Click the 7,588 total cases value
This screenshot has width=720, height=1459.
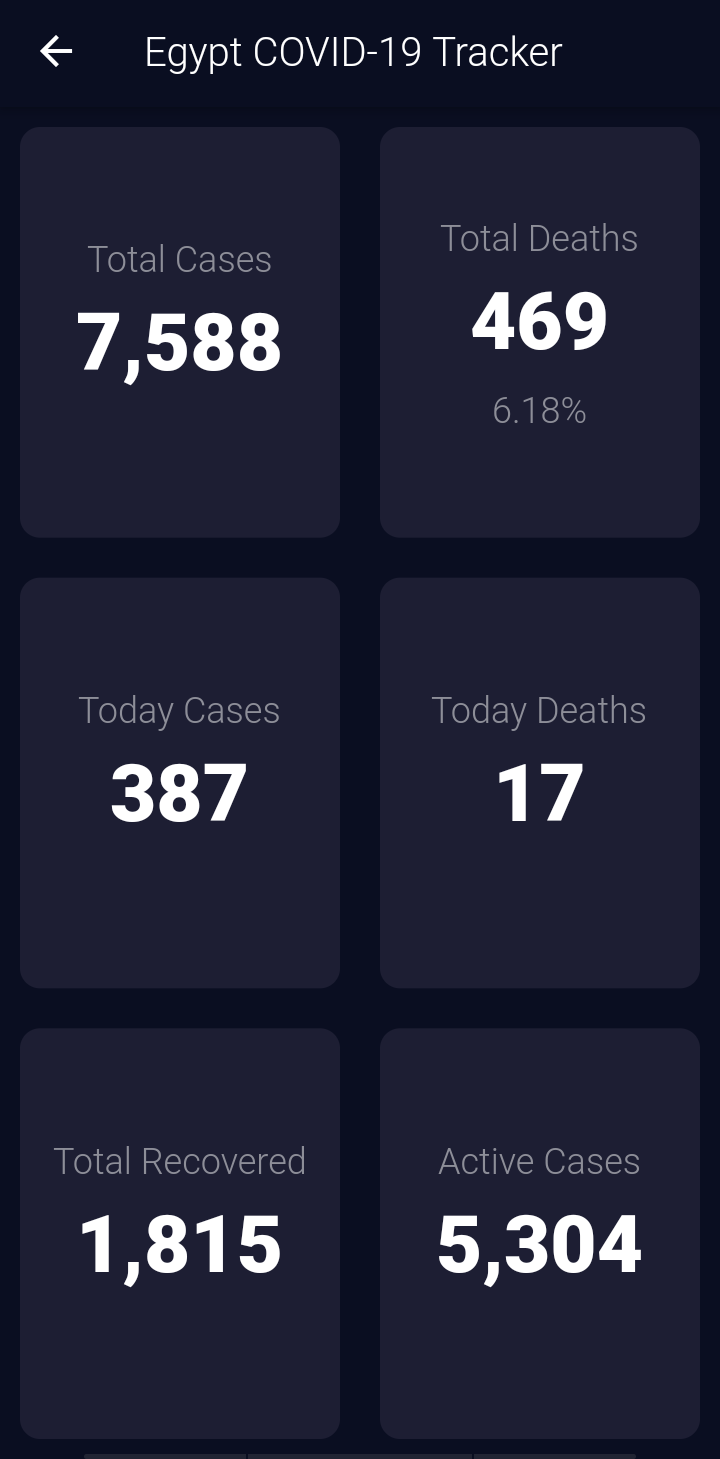tap(180, 340)
